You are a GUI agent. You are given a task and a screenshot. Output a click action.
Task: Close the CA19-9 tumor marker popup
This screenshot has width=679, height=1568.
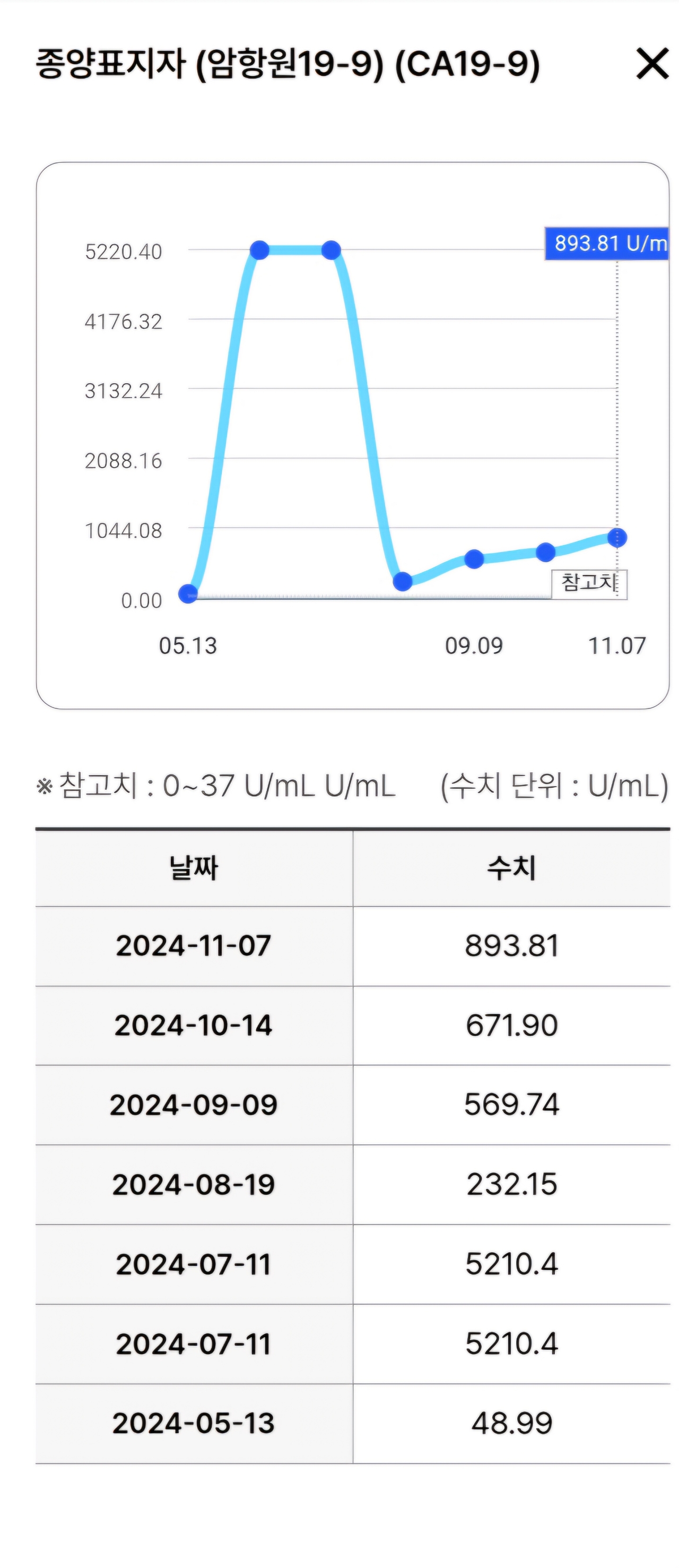[652, 64]
